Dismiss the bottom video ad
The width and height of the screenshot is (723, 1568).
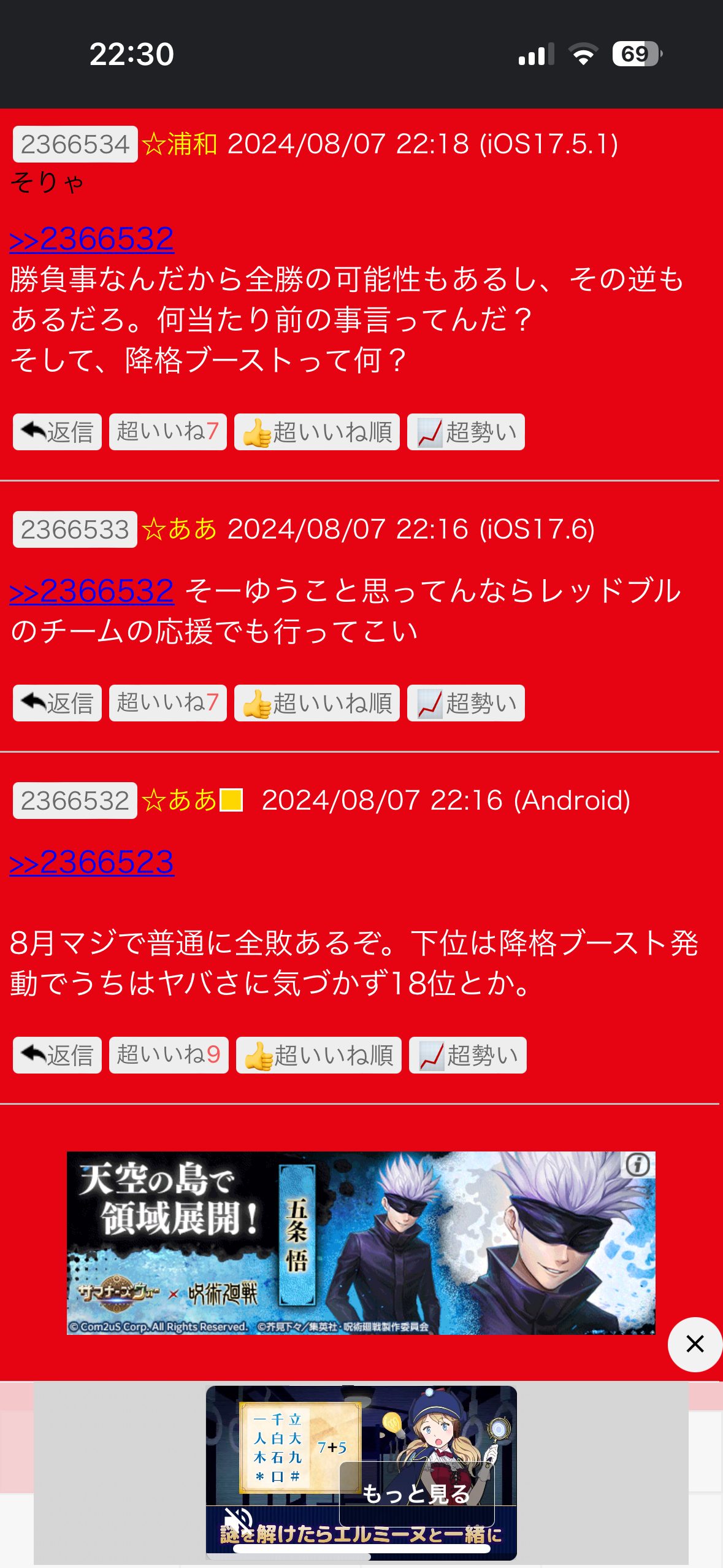(694, 1344)
